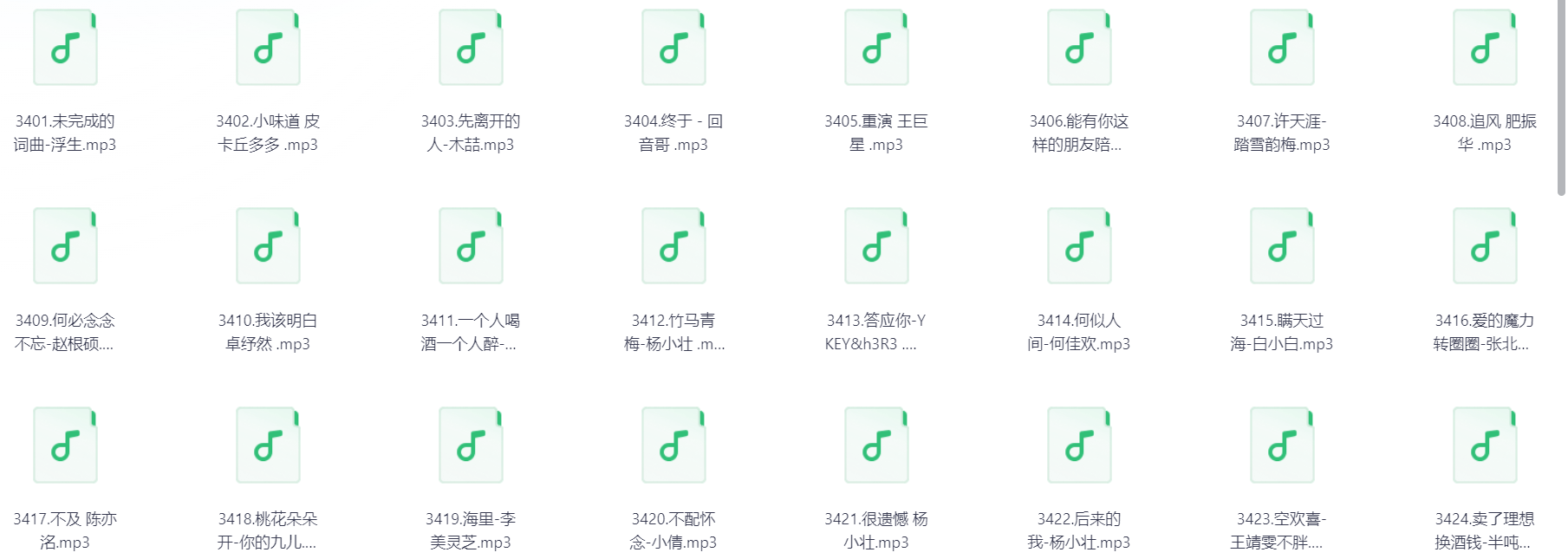Open 3413.答应你-YKEY&h3R3 file
Image resolution: width=1568 pixels, height=559 pixels.
[x=876, y=246]
